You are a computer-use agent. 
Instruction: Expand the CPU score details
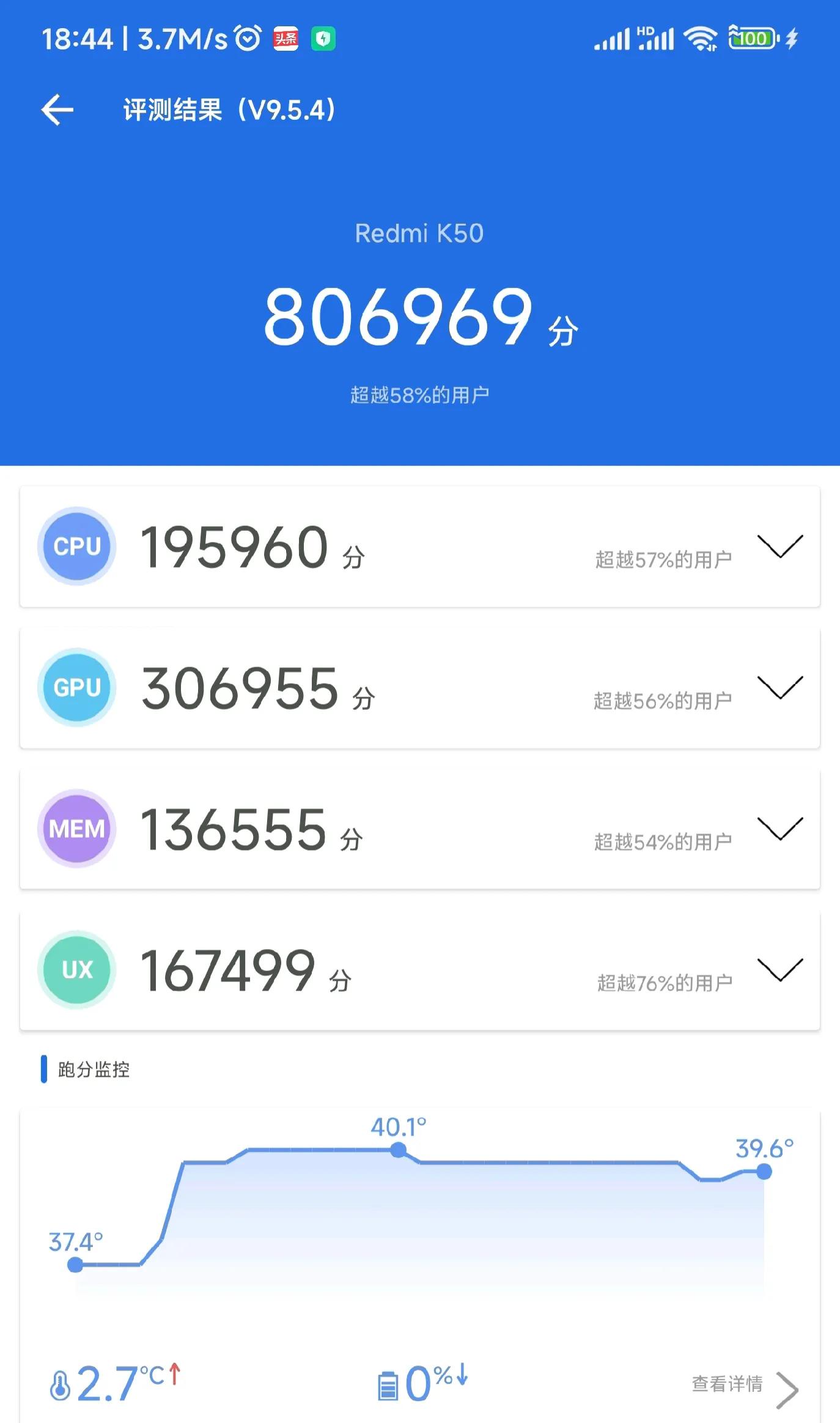pos(779,546)
